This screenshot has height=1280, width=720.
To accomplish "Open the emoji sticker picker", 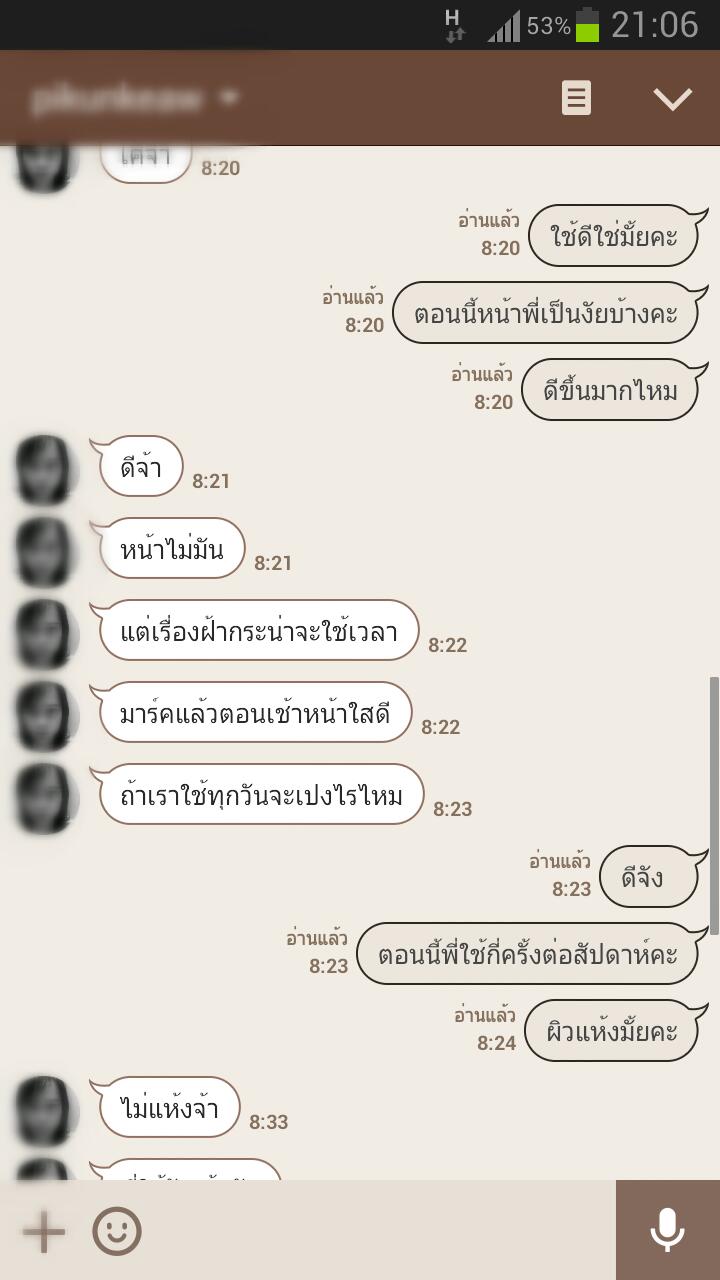I will tap(117, 1231).
